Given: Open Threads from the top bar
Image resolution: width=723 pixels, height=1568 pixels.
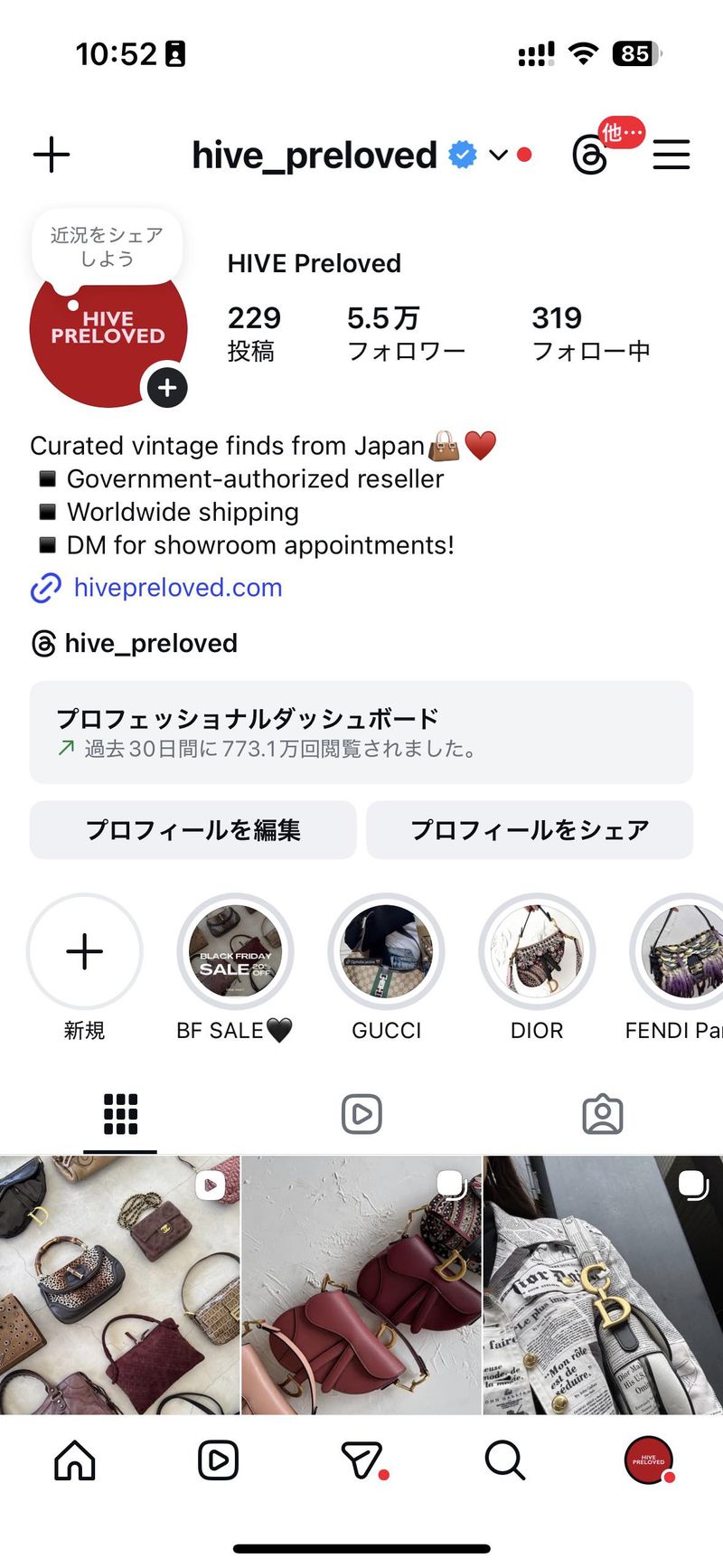Looking at the screenshot, I should pos(590,156).
